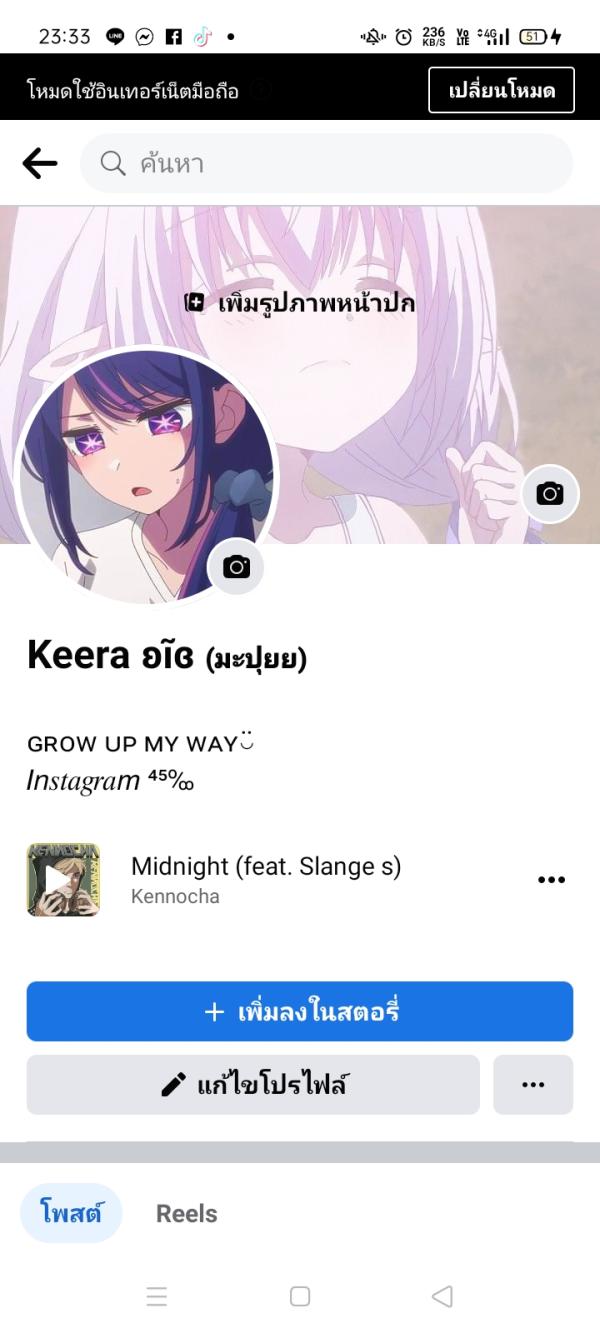Viewport: 600px width, 1333px height.
Task: Go back using the arrow beside search
Action: (40, 163)
